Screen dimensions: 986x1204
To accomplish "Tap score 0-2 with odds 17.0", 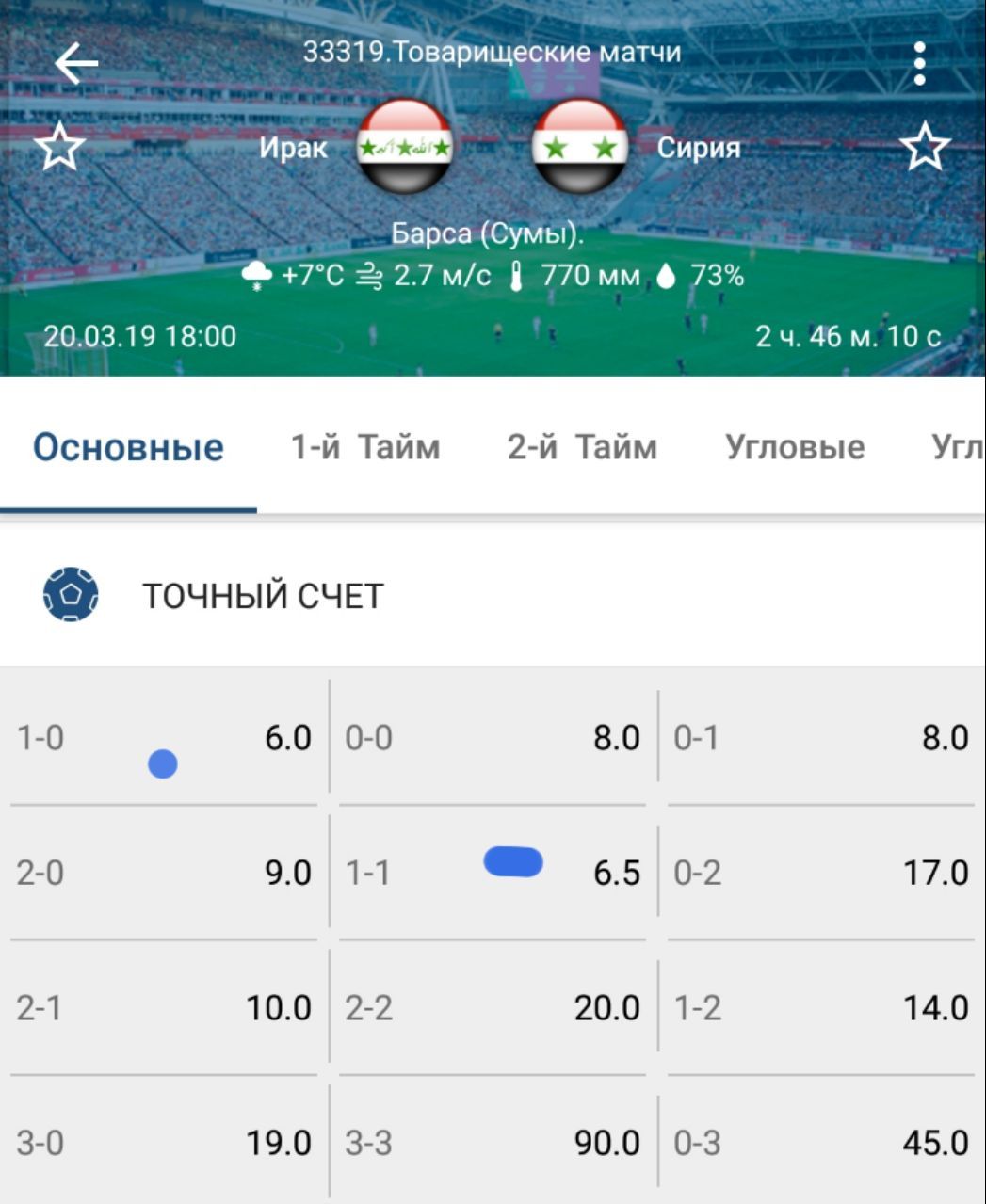I will point(820,873).
